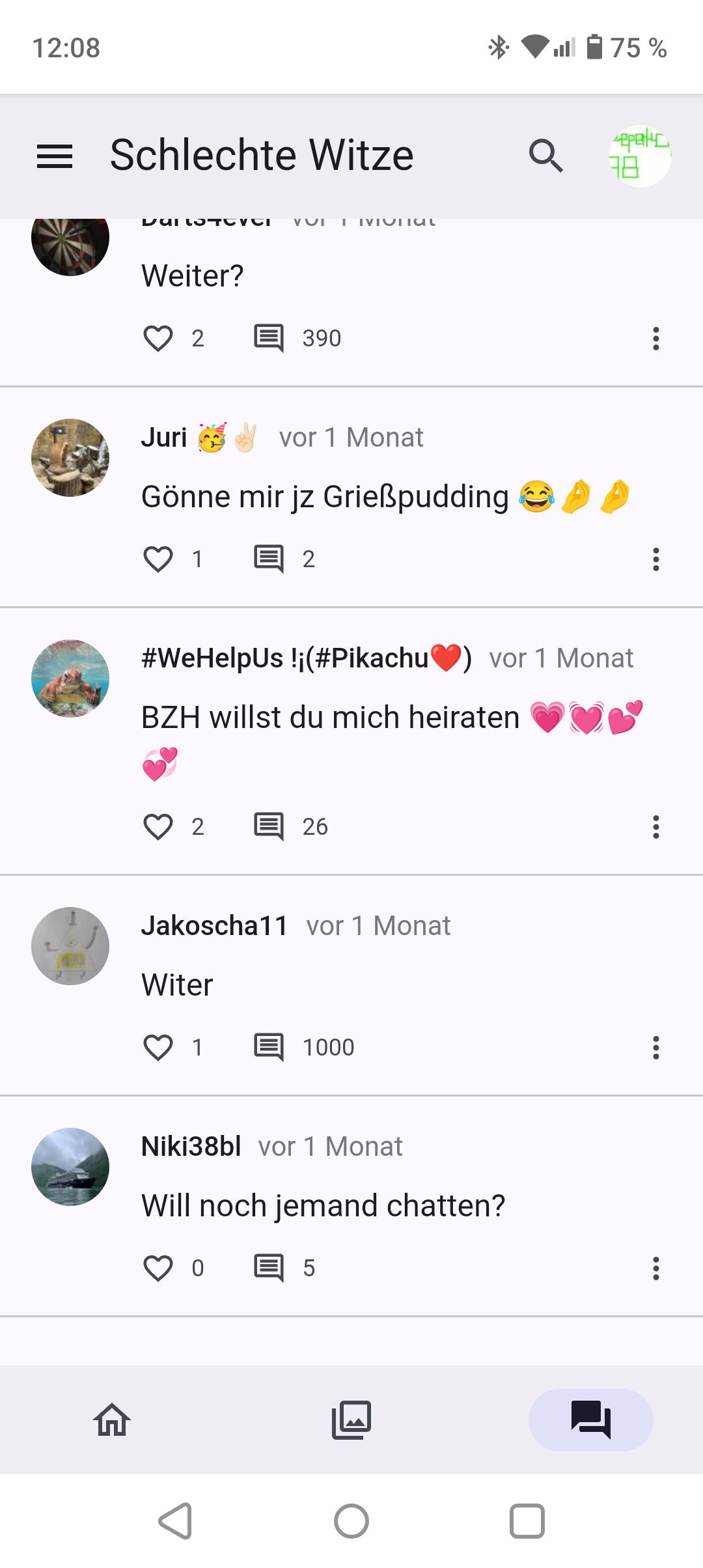View comments on Juri's Grießpudding post
Viewport: 703px width, 1568px height.
tap(269, 559)
